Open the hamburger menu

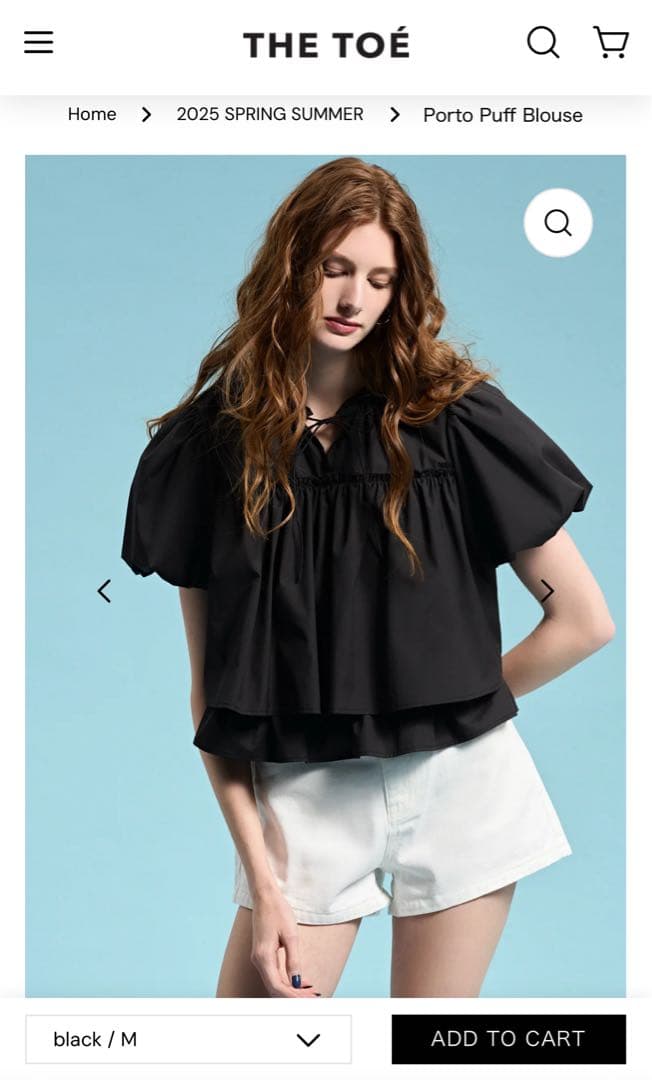coord(38,42)
